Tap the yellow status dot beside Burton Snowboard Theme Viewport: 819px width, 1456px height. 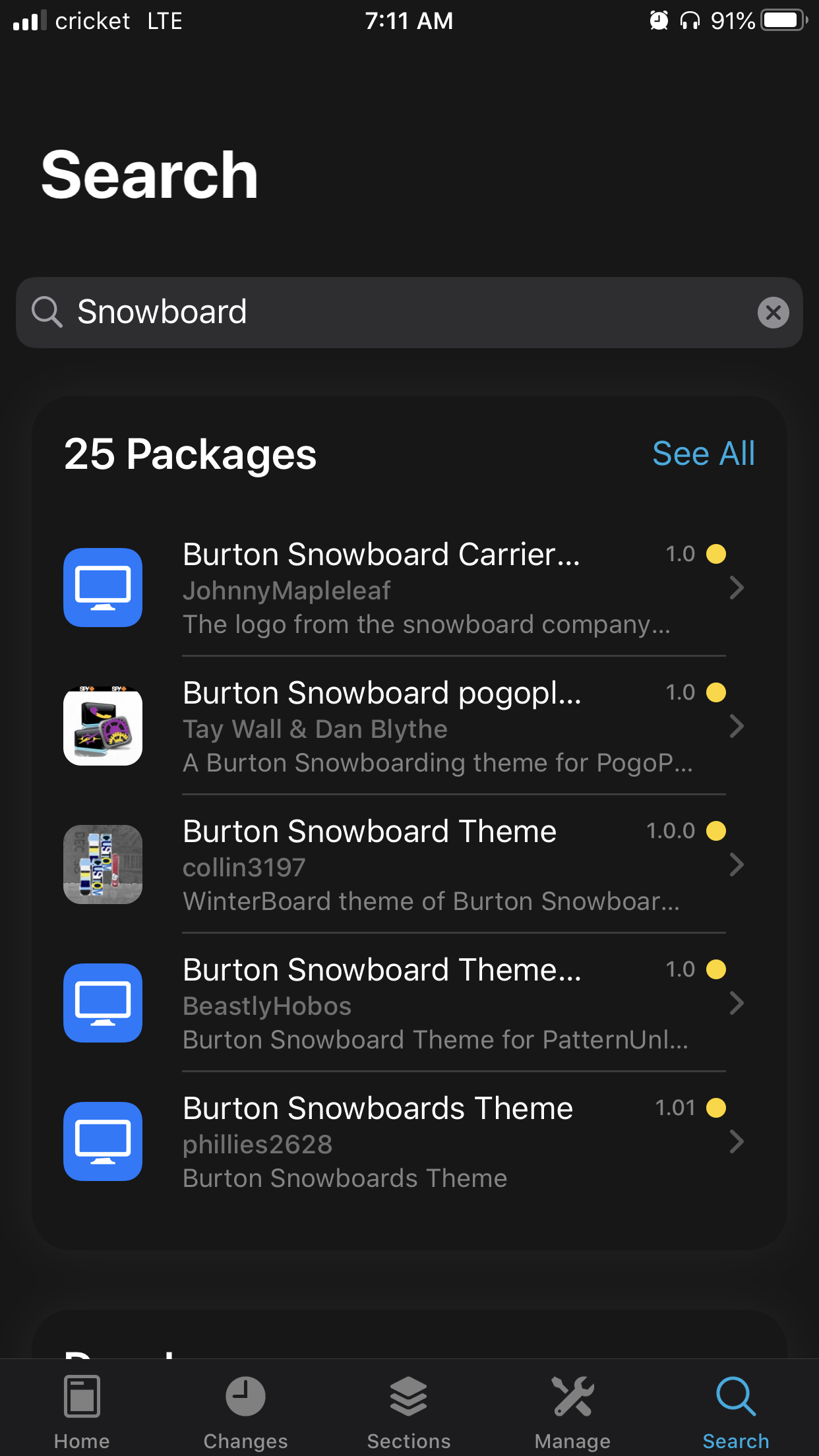[x=716, y=831]
